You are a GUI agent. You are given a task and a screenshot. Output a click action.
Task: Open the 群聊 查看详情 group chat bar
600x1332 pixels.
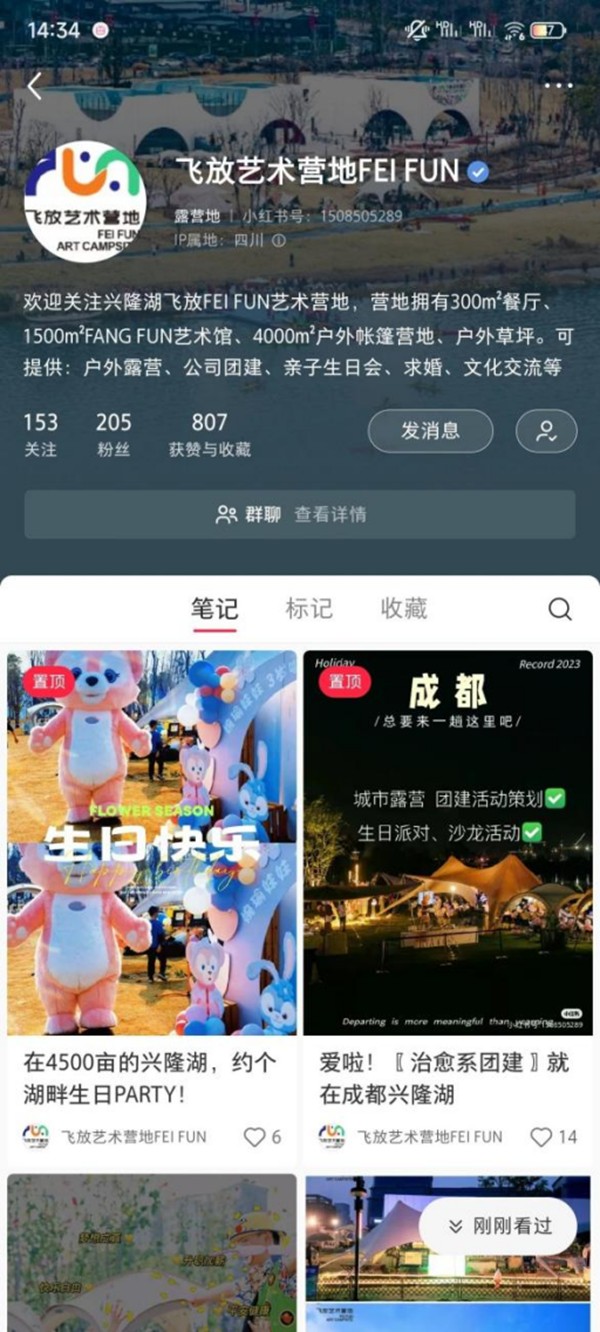(300, 514)
